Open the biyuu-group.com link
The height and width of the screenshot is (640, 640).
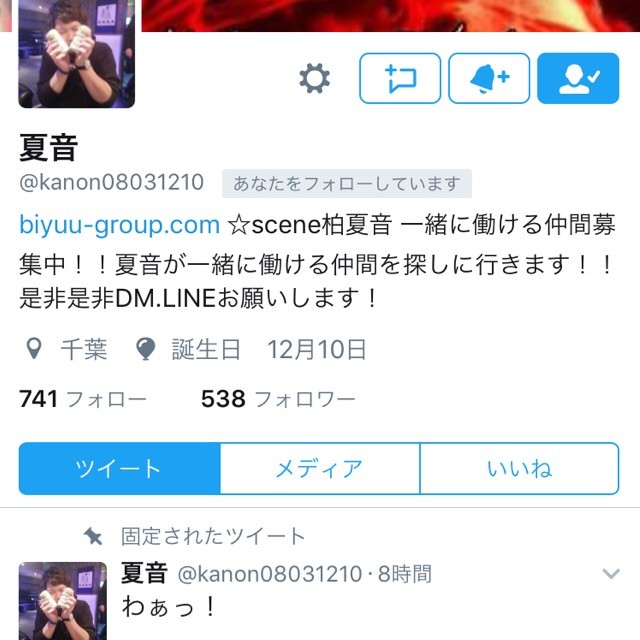click(x=119, y=224)
